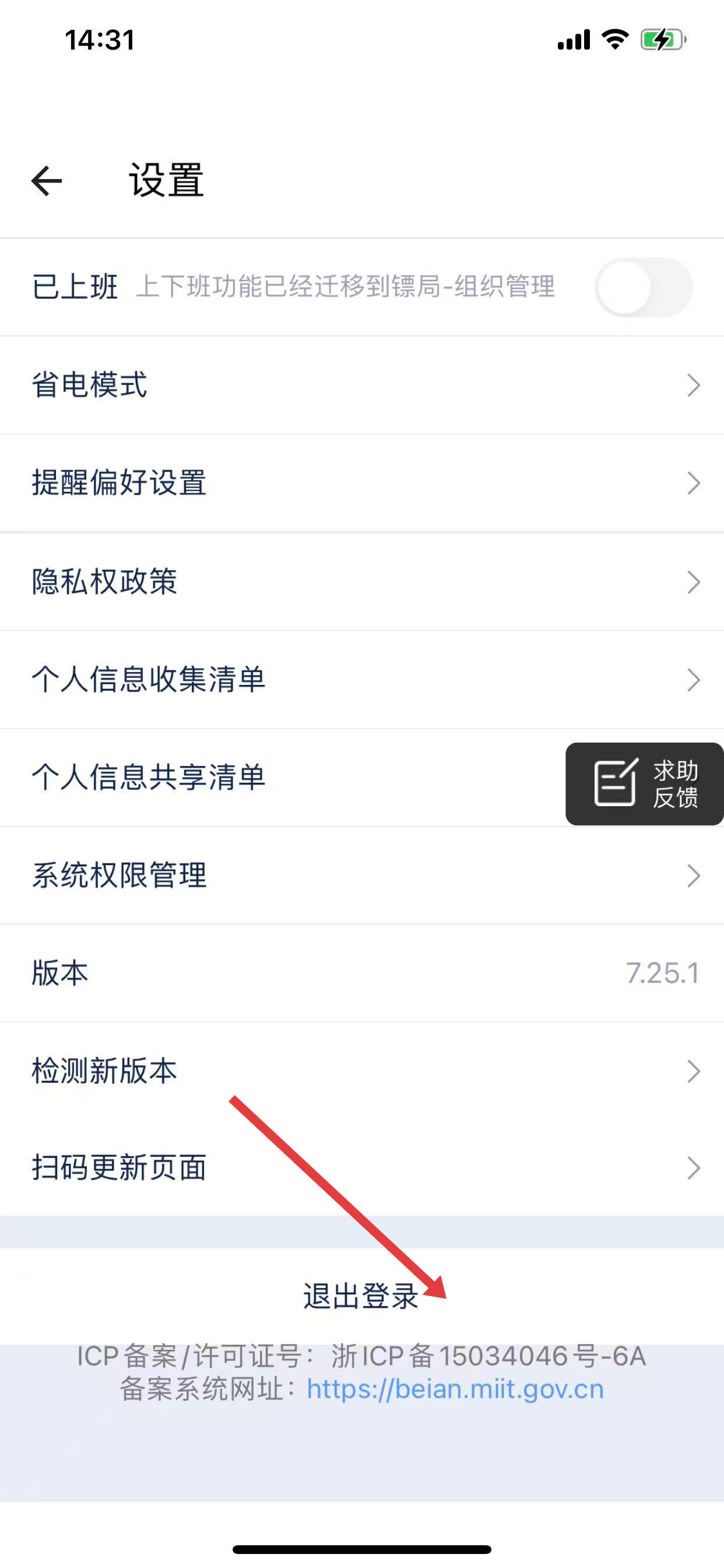The image size is (724, 1568).
Task: Toggle the 已上班 switch
Action: point(644,288)
